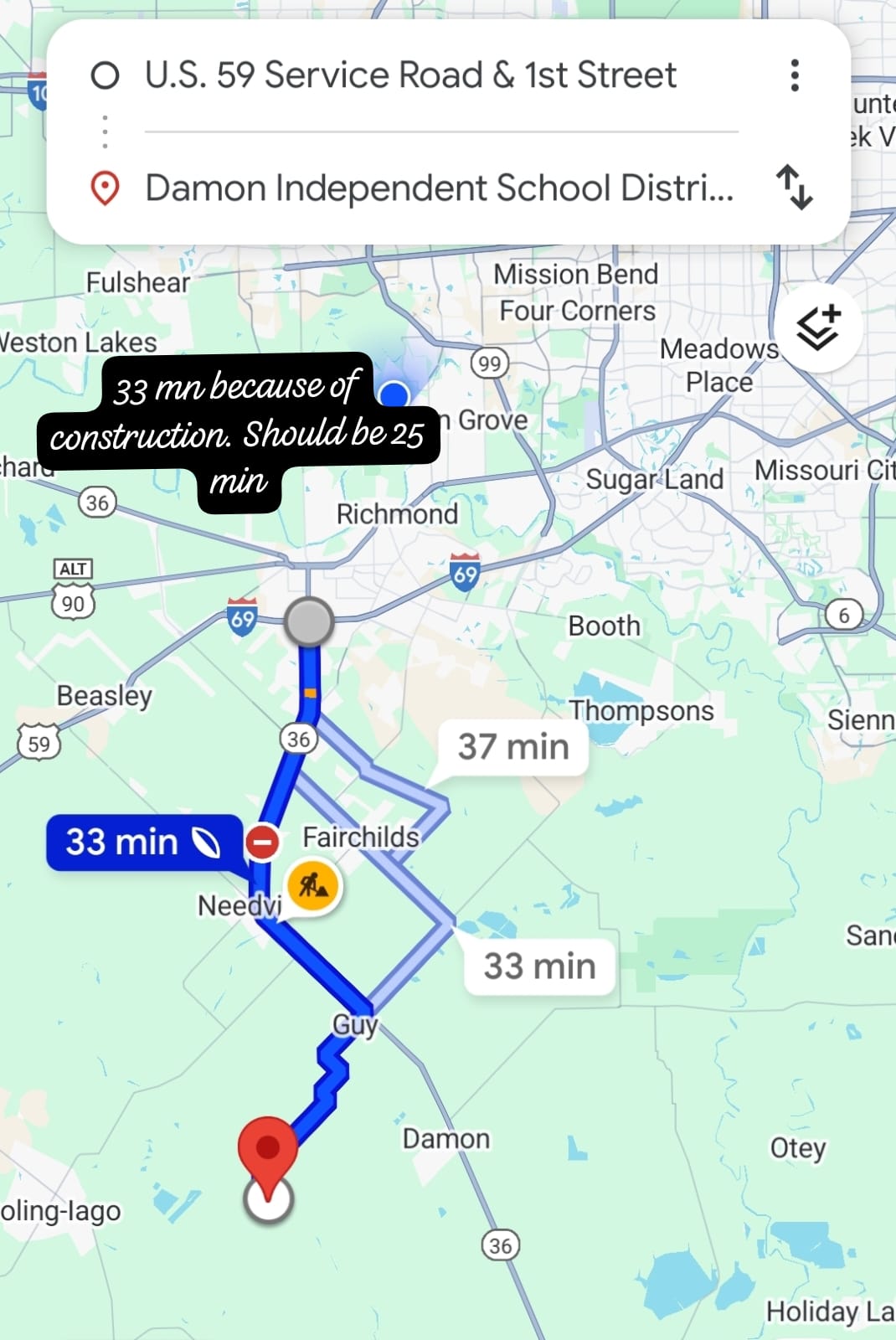Select the 37 min alternate route
The height and width of the screenshot is (1340, 896).
[x=512, y=746]
